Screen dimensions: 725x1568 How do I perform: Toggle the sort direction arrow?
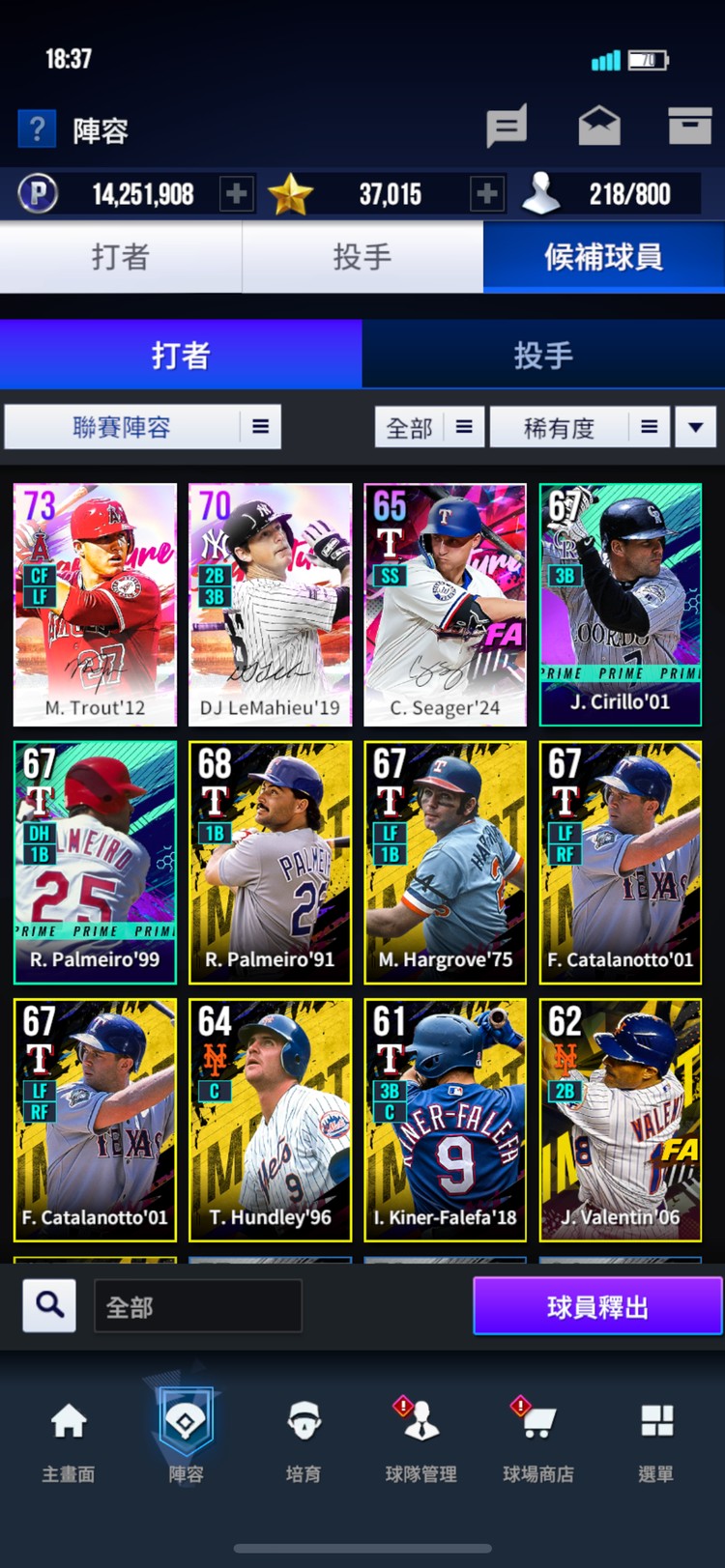pos(695,426)
